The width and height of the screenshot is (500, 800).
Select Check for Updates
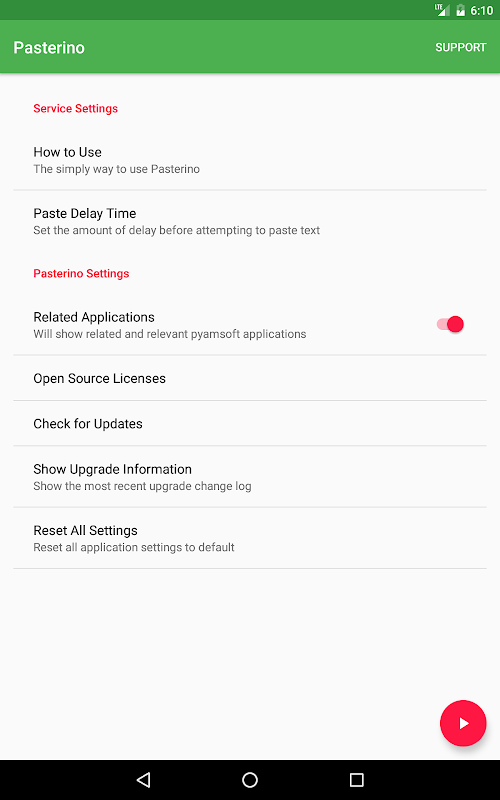click(250, 423)
